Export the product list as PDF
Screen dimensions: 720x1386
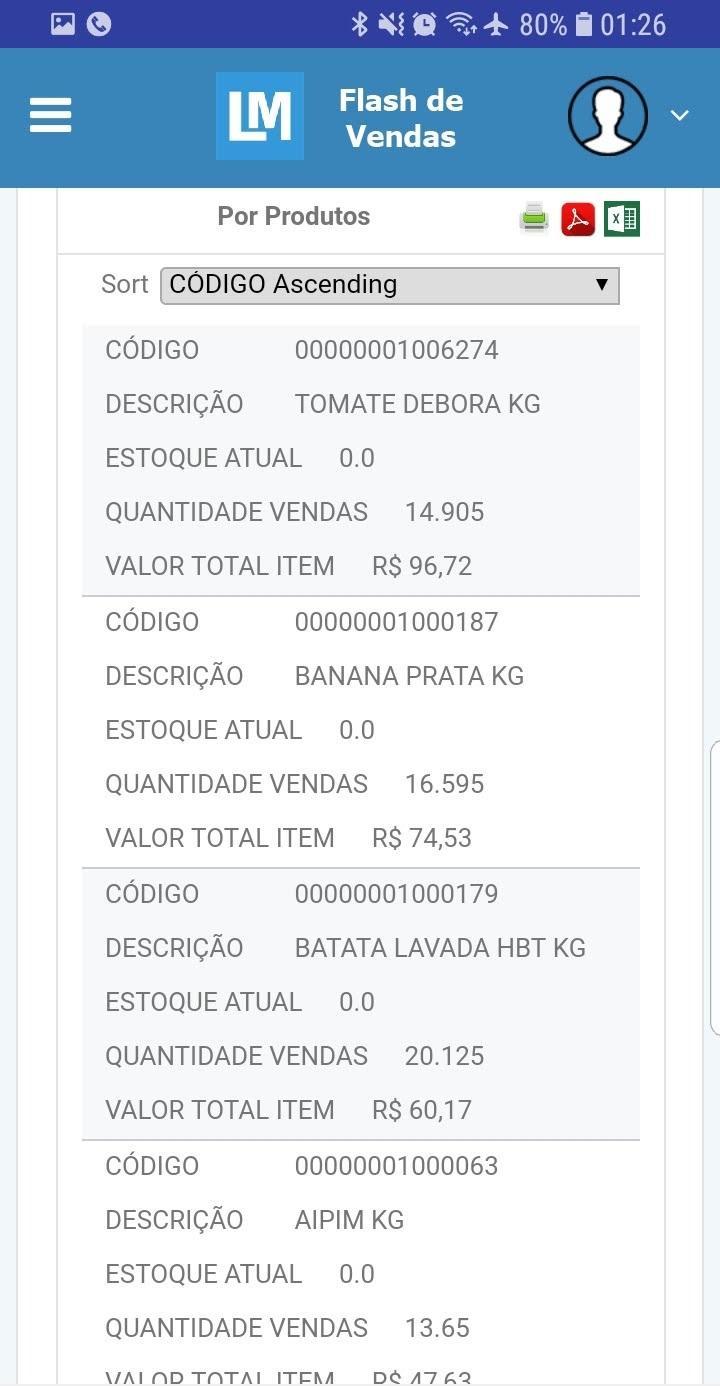click(x=578, y=218)
